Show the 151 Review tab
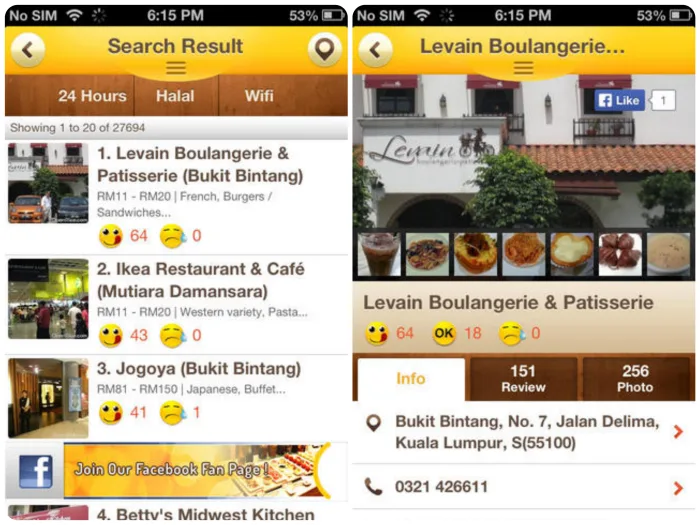The width and height of the screenshot is (700, 525). [x=523, y=379]
